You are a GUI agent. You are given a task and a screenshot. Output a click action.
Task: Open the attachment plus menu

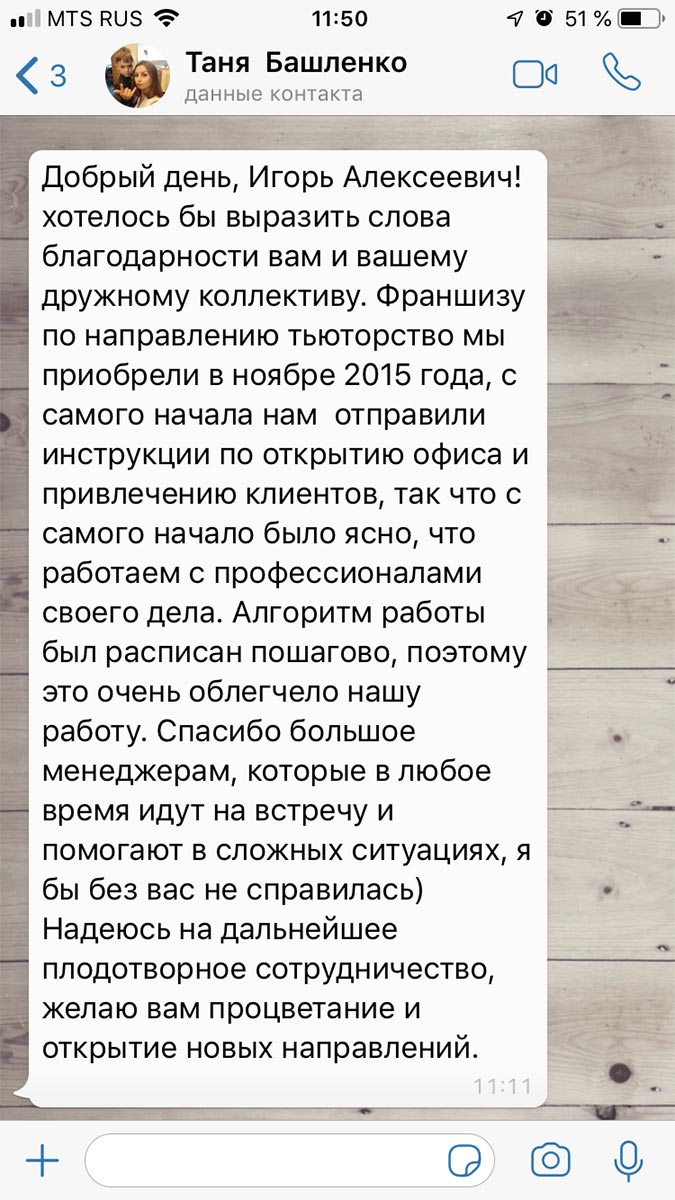[42, 1160]
